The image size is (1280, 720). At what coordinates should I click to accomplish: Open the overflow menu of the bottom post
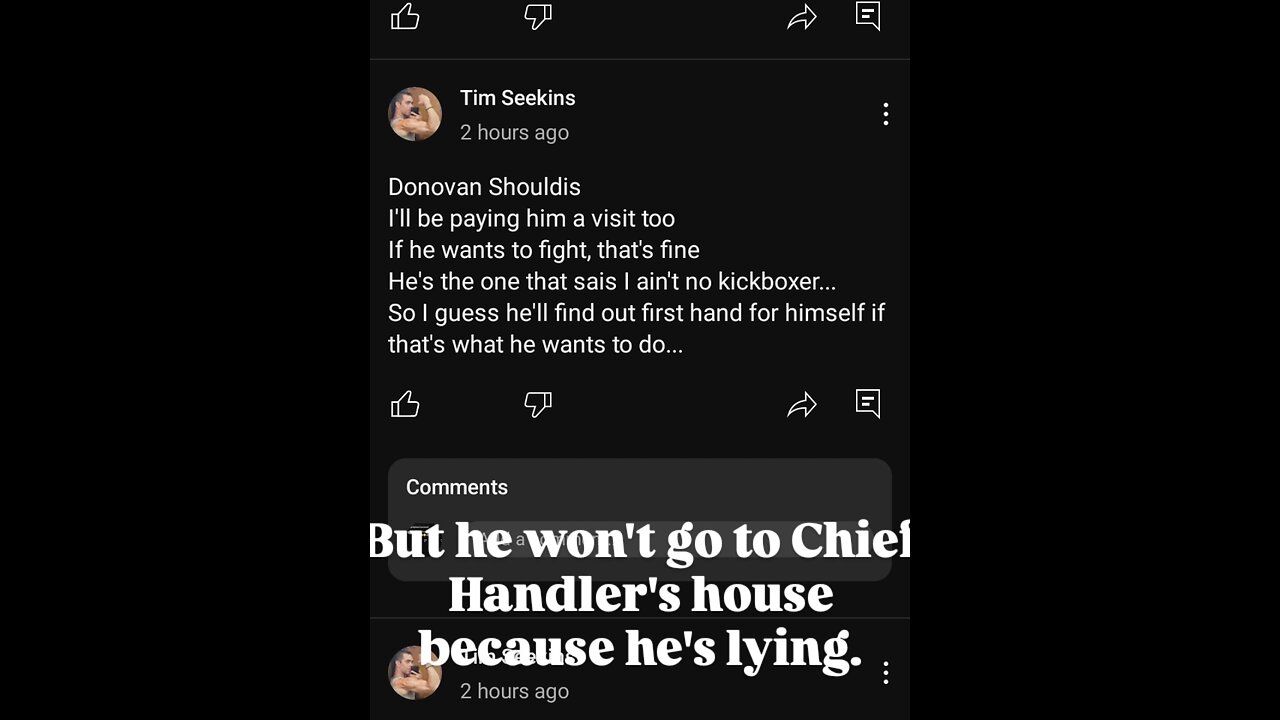(x=885, y=673)
